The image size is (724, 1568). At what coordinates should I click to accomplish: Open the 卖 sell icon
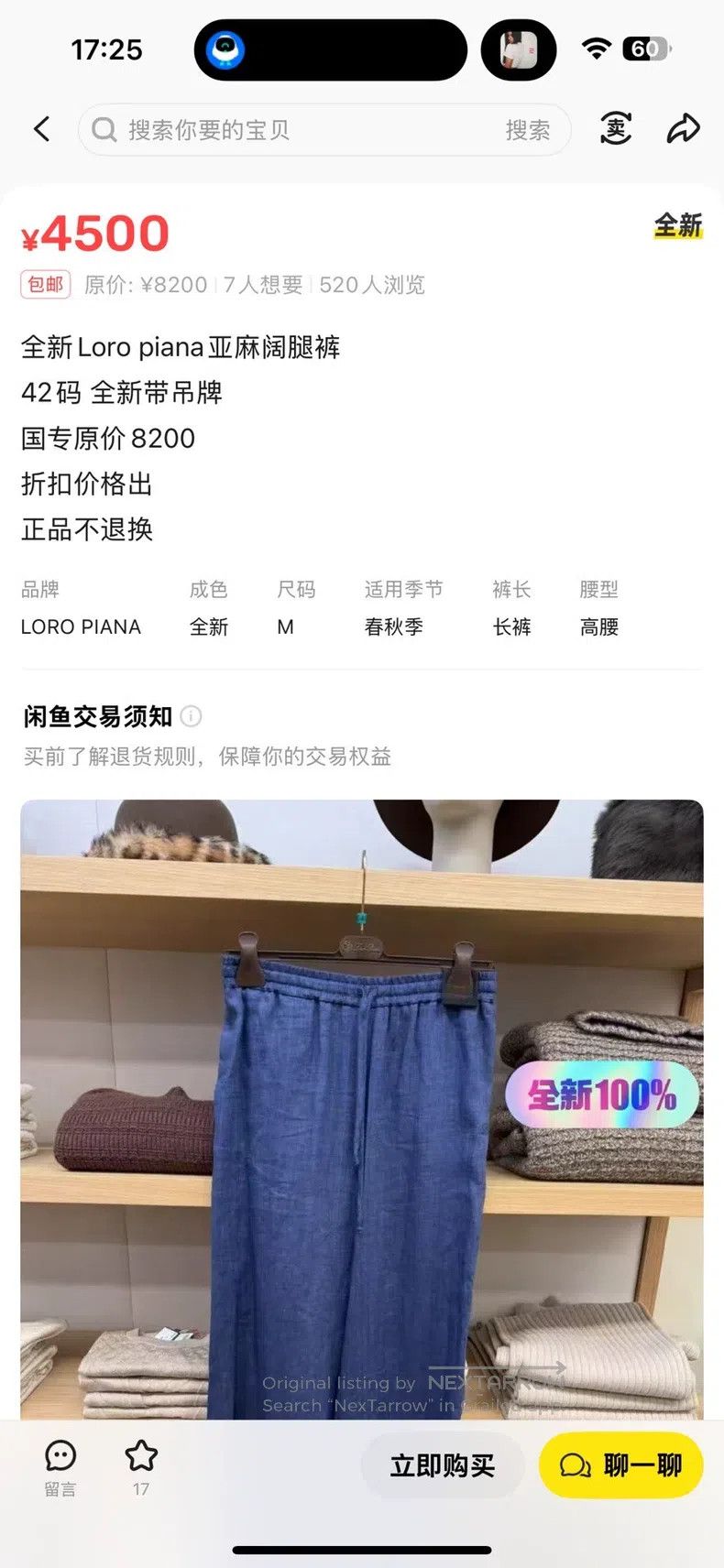[616, 129]
